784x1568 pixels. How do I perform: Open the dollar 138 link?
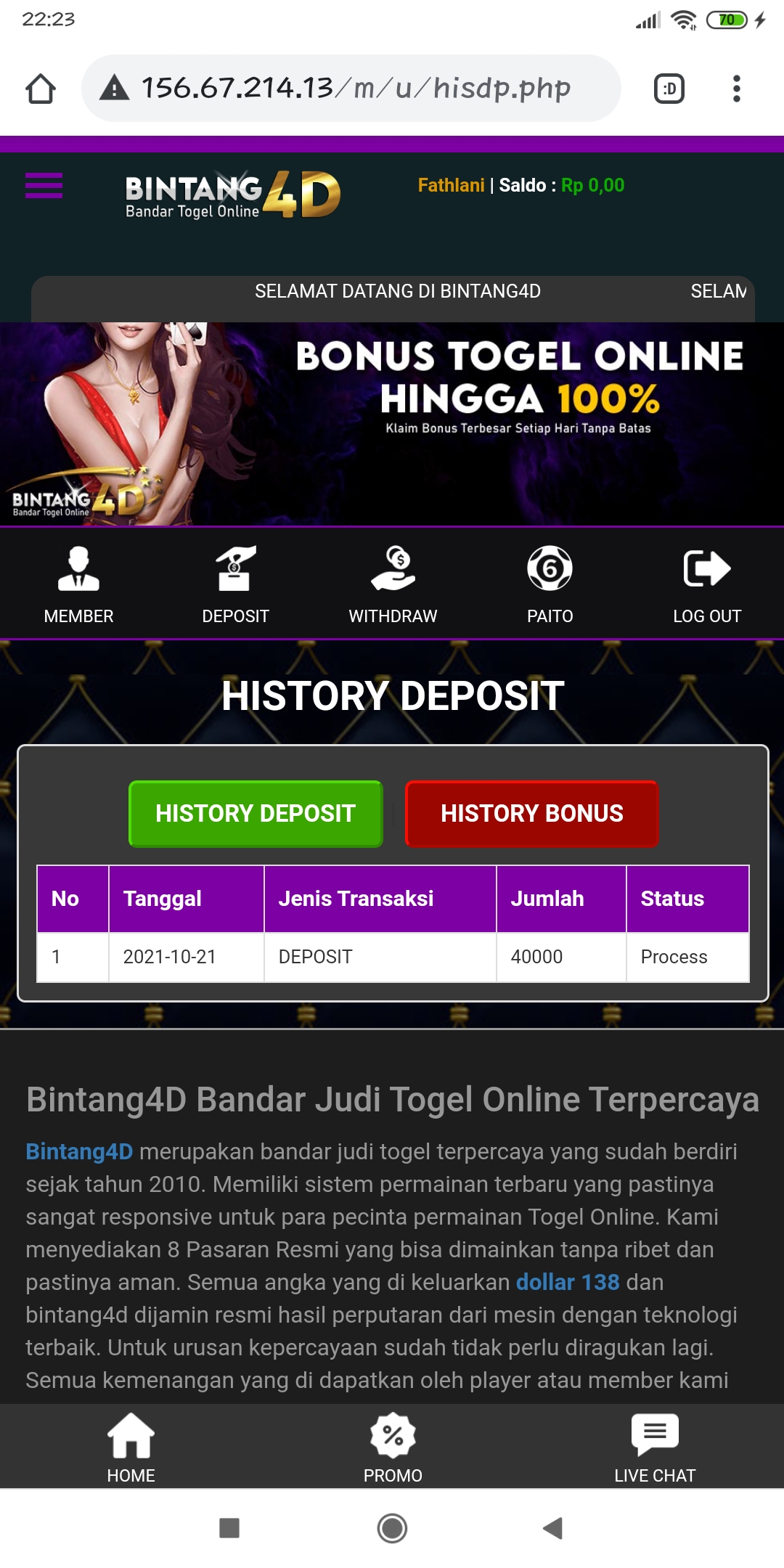pyautogui.click(x=568, y=1282)
